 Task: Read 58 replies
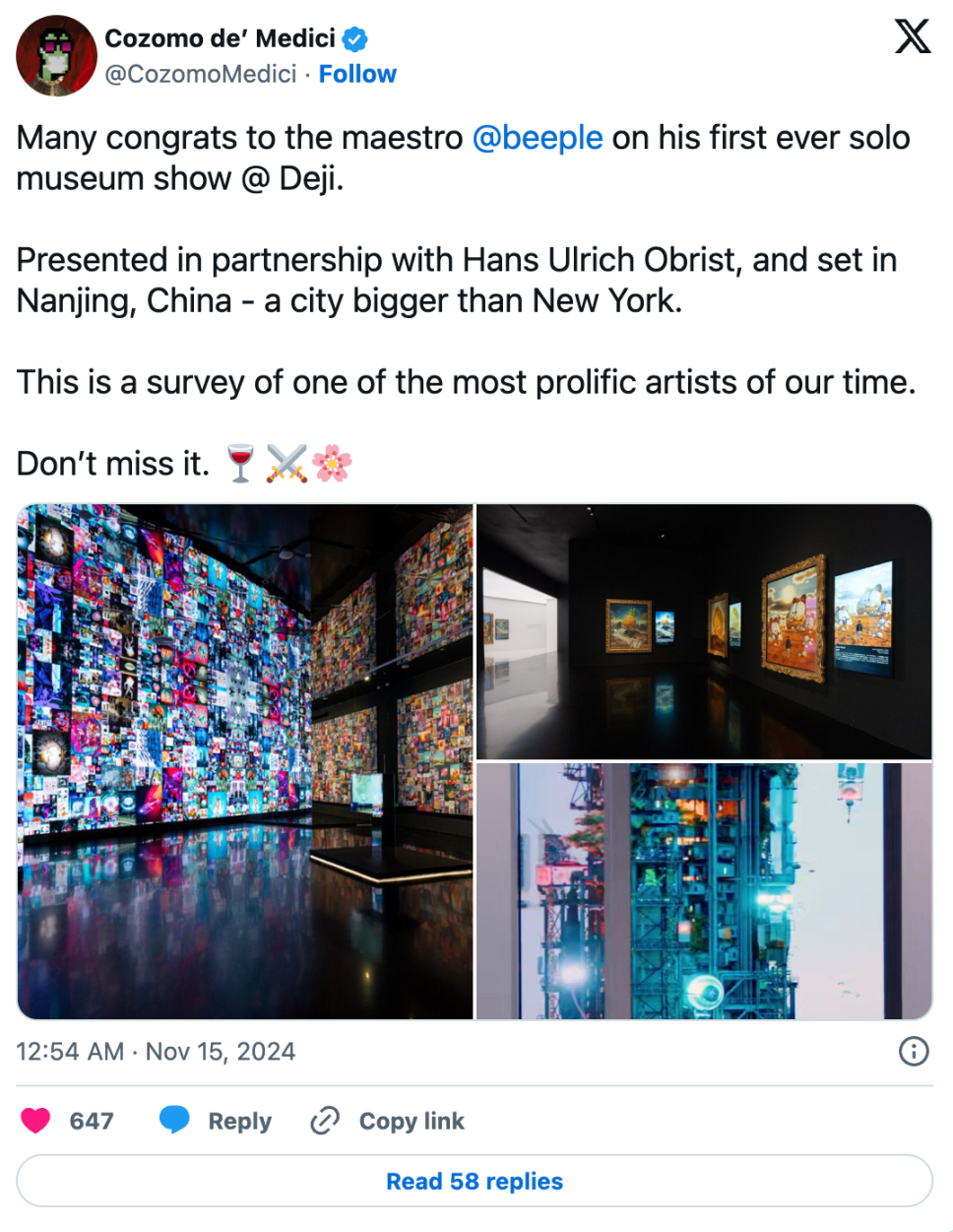[475, 1181]
